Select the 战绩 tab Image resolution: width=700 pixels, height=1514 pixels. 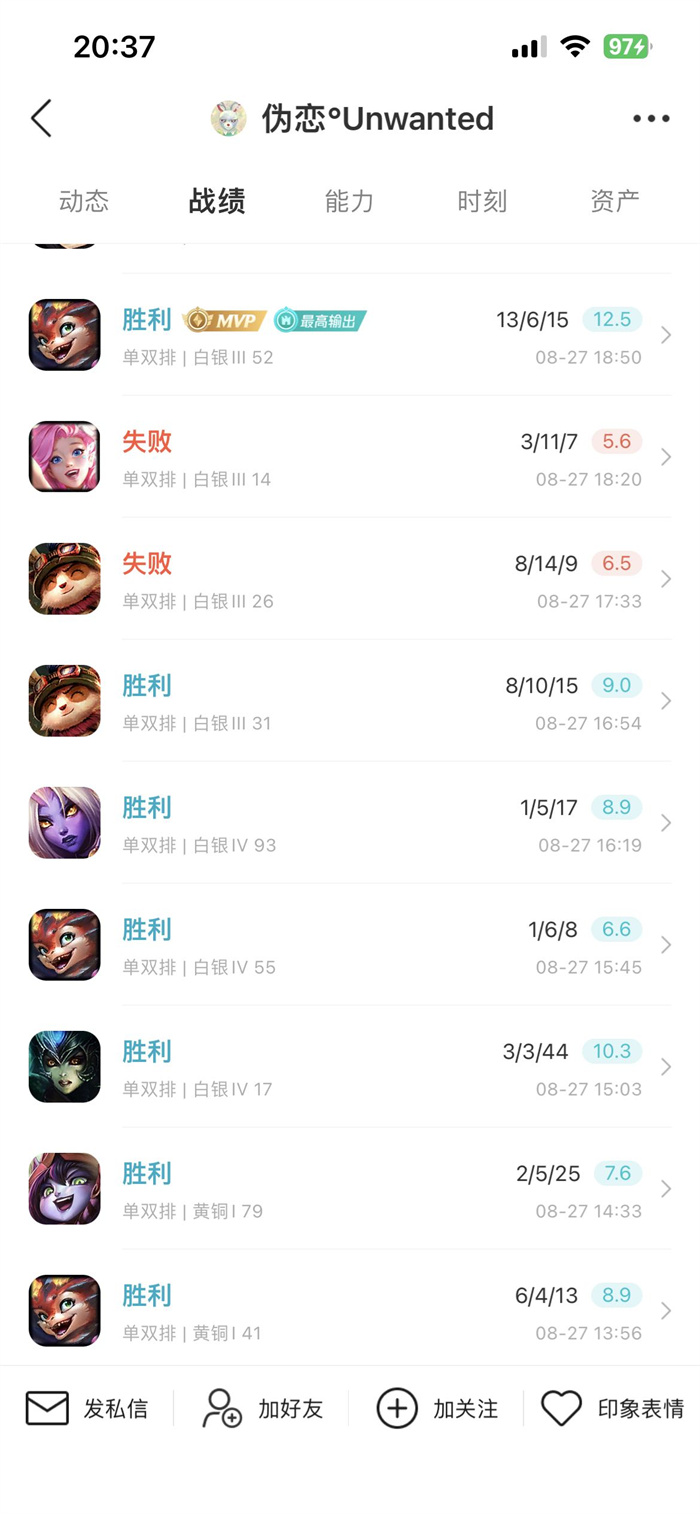[217, 201]
